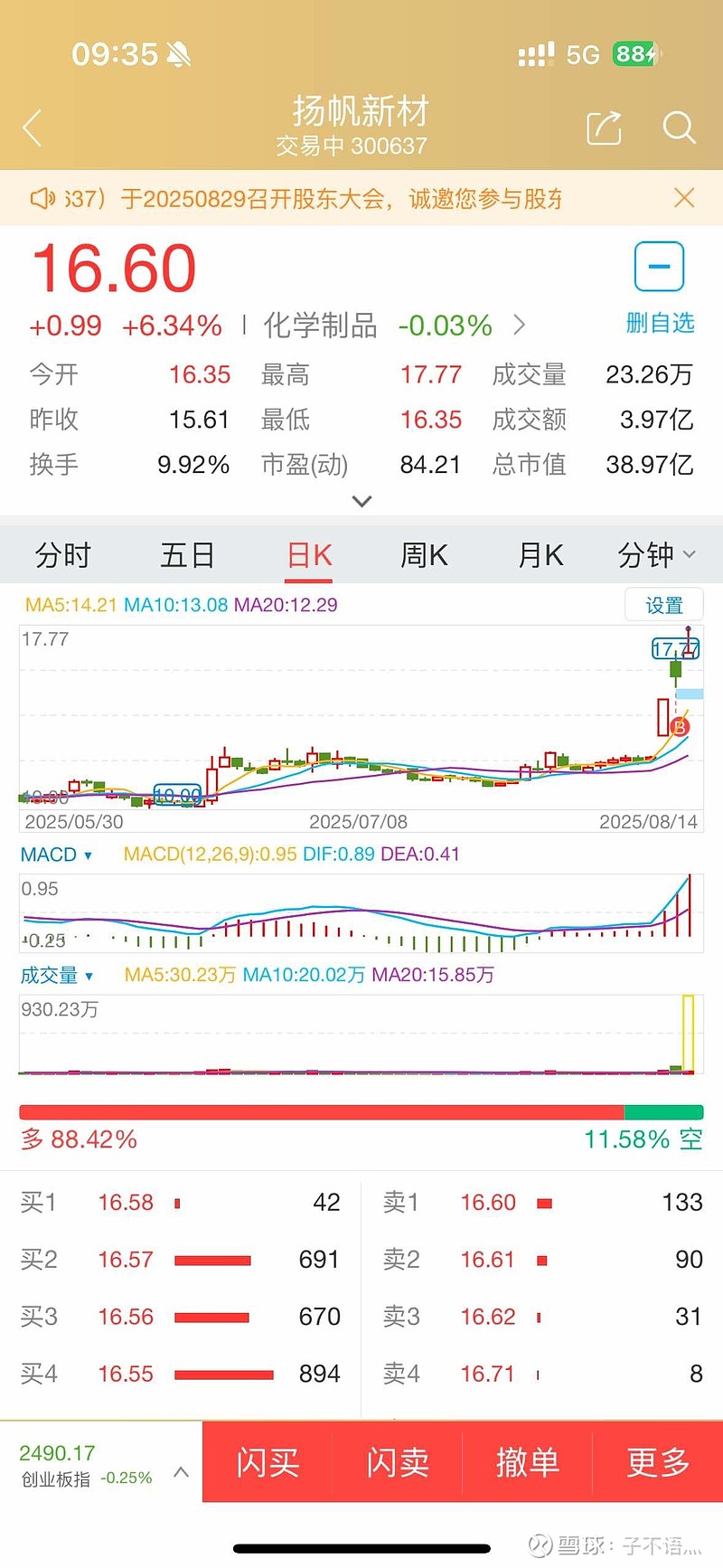
Task: Switch to 周K chart tab
Action: point(424,554)
